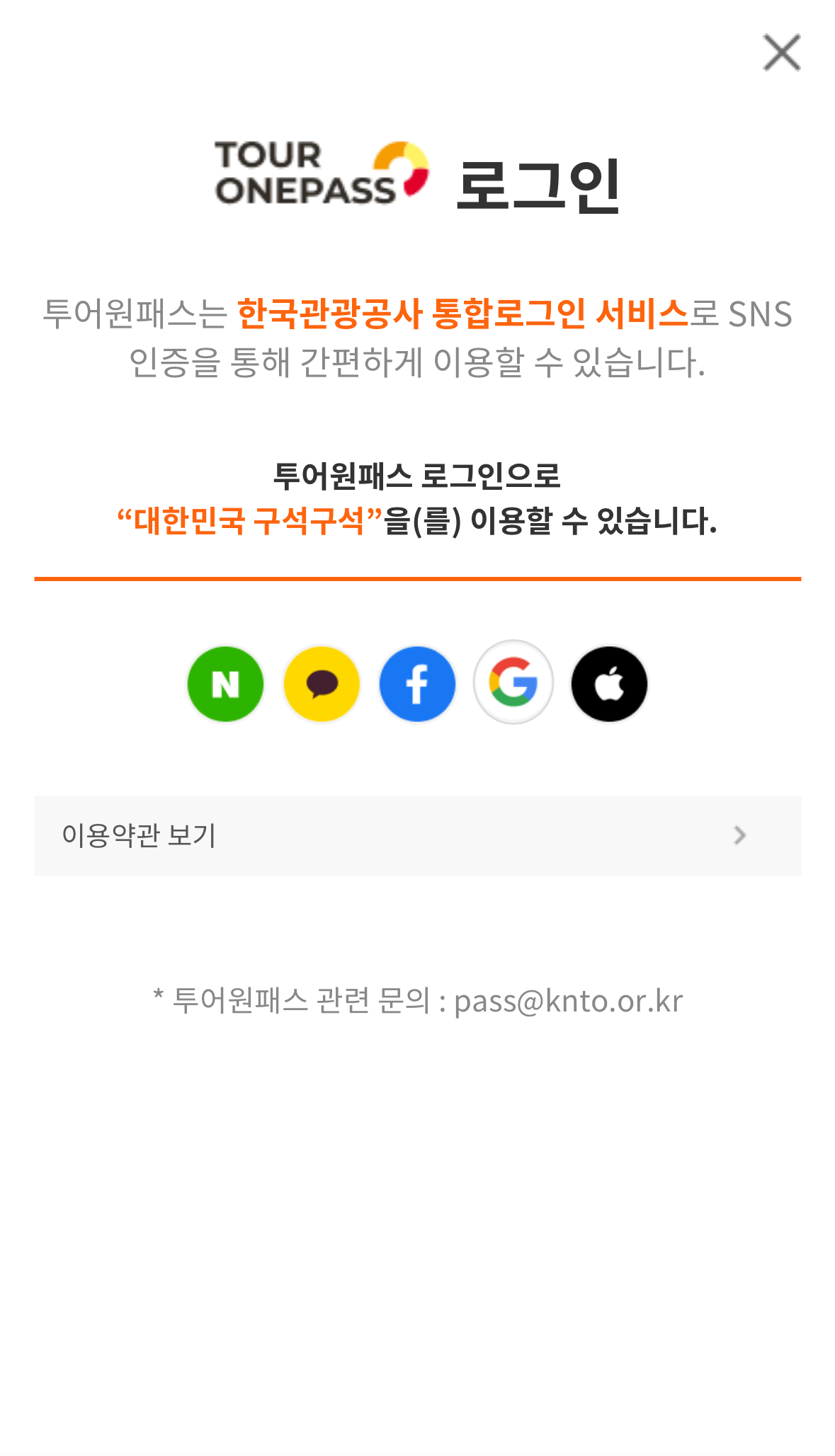Open terms via the right chevron arrow
This screenshot has height=1456, width=835.
point(739,836)
